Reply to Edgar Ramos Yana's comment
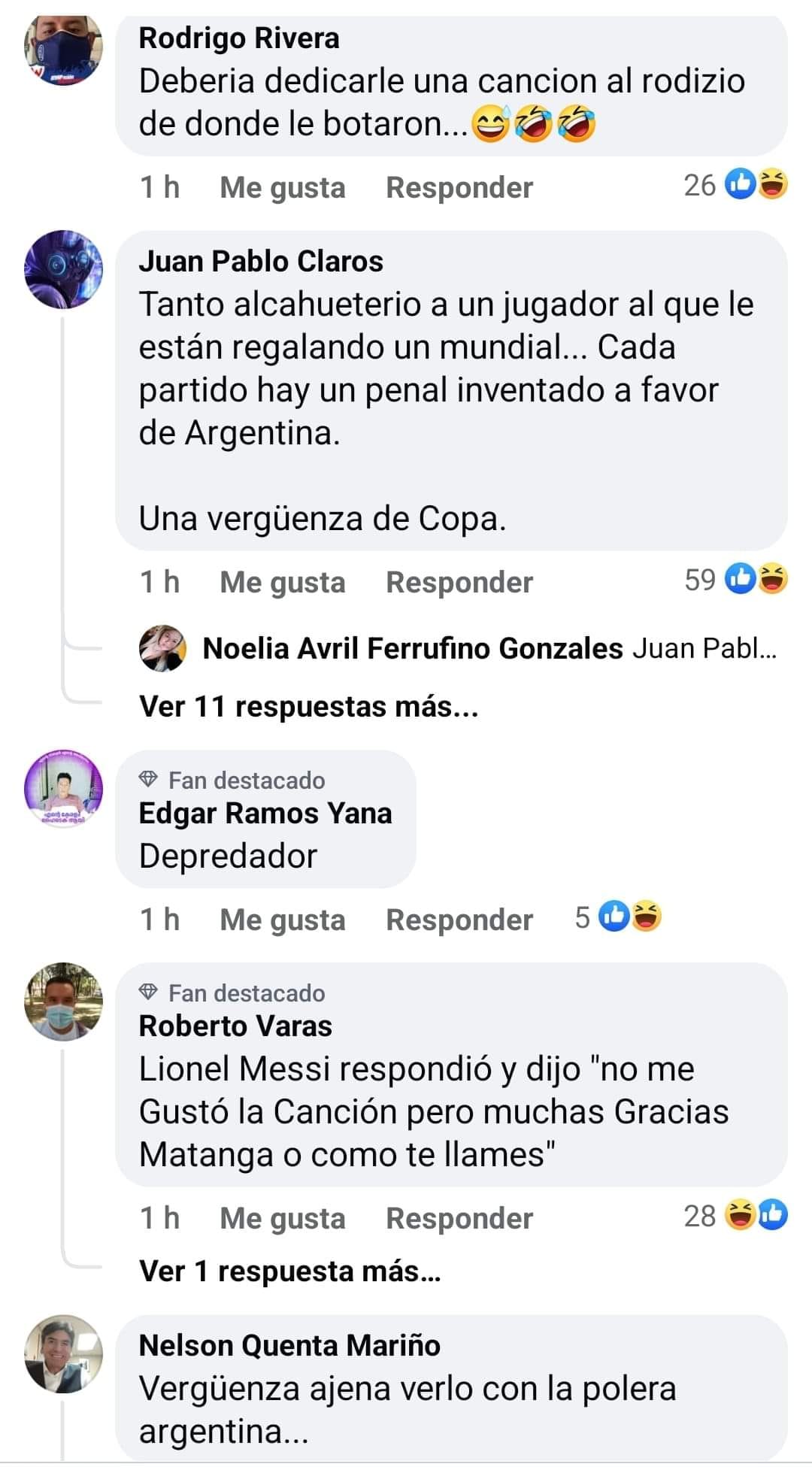This screenshot has width=812, height=1470. [459, 920]
